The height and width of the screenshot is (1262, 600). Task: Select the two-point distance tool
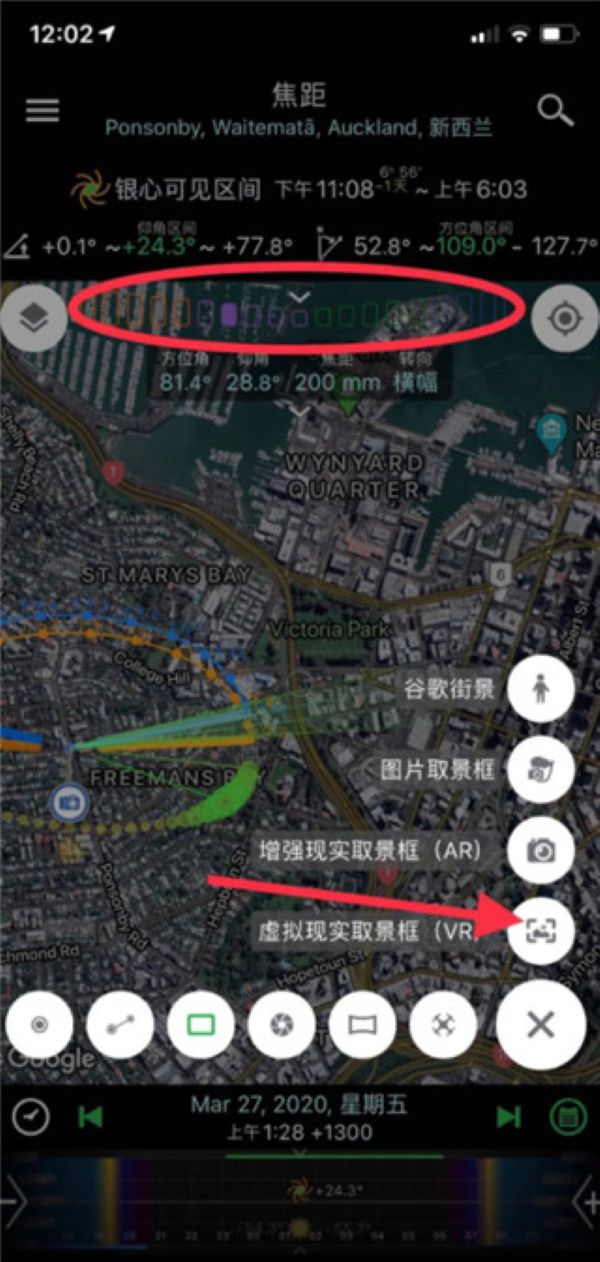tap(119, 1025)
